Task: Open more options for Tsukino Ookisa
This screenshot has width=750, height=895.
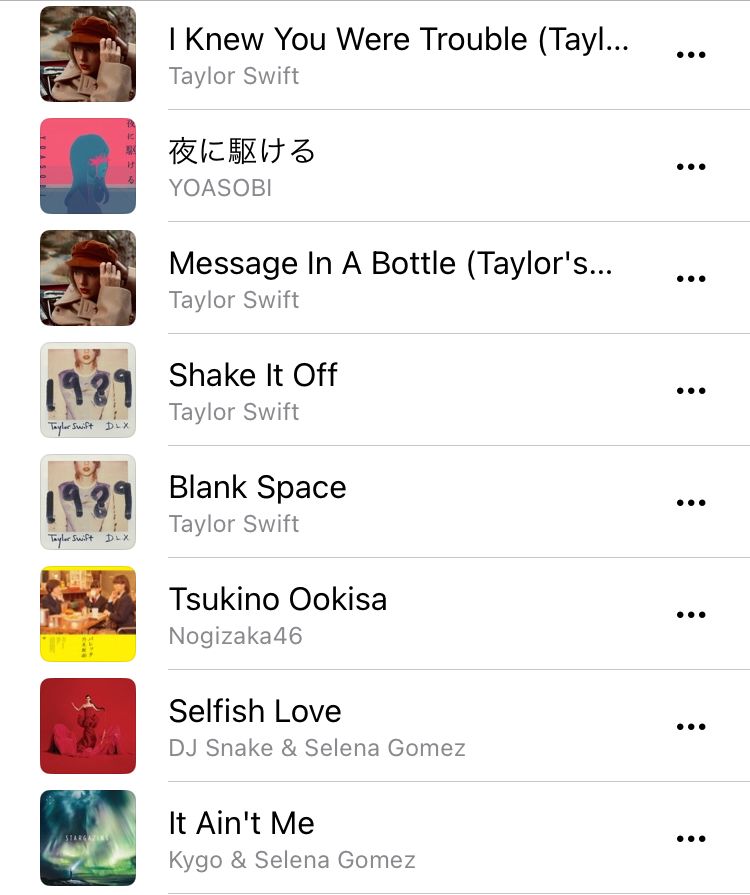Action: click(691, 615)
